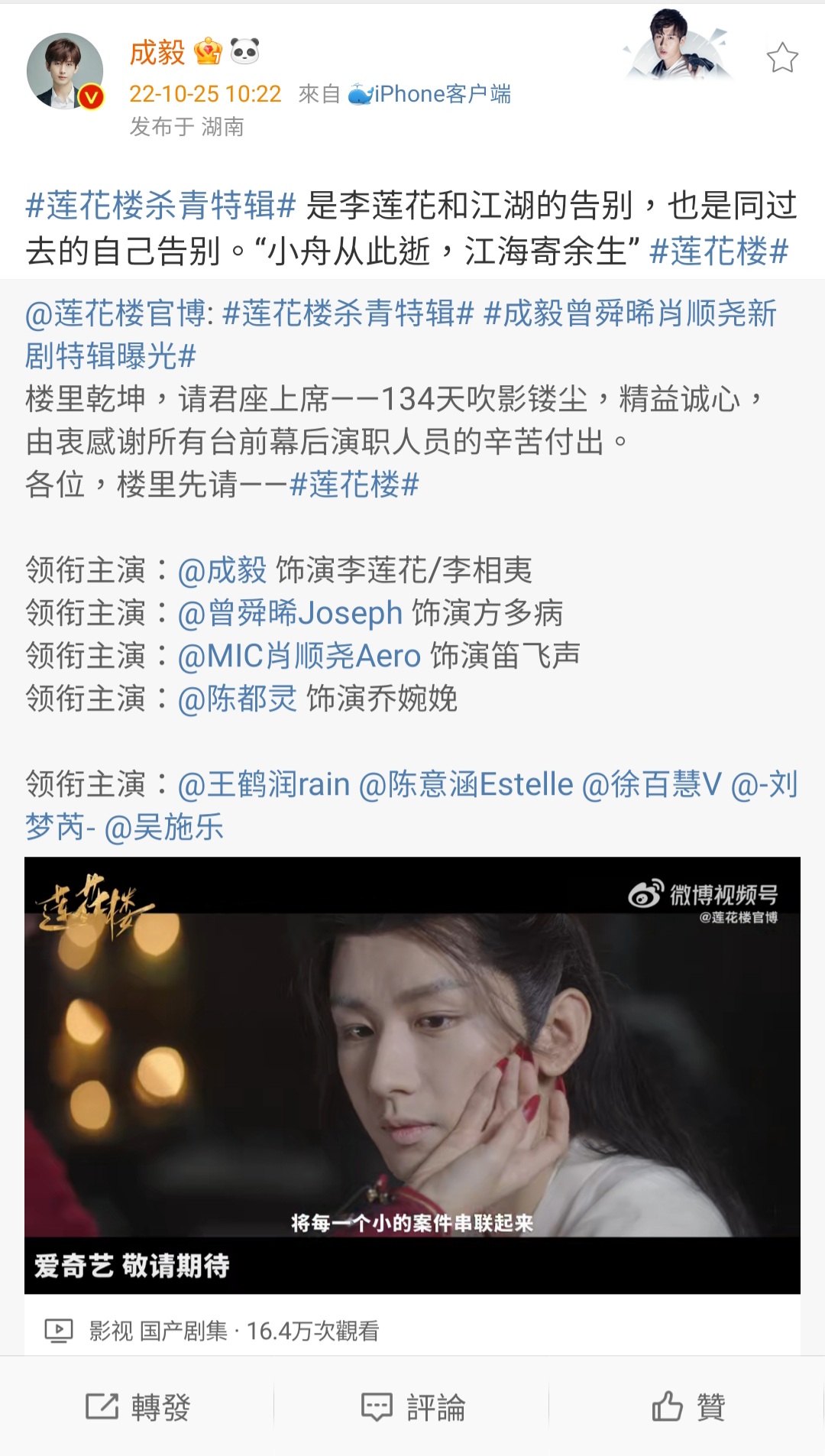This screenshot has height=1456, width=825.
Task: Open @王鹤润rain mention
Action: tap(264, 785)
